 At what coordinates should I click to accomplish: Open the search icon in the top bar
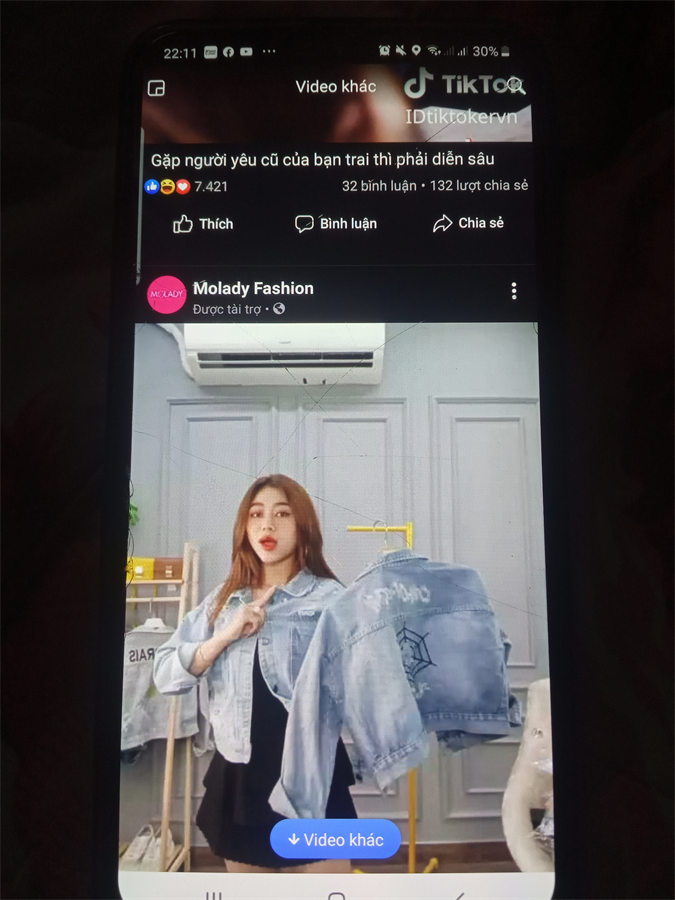pos(515,86)
